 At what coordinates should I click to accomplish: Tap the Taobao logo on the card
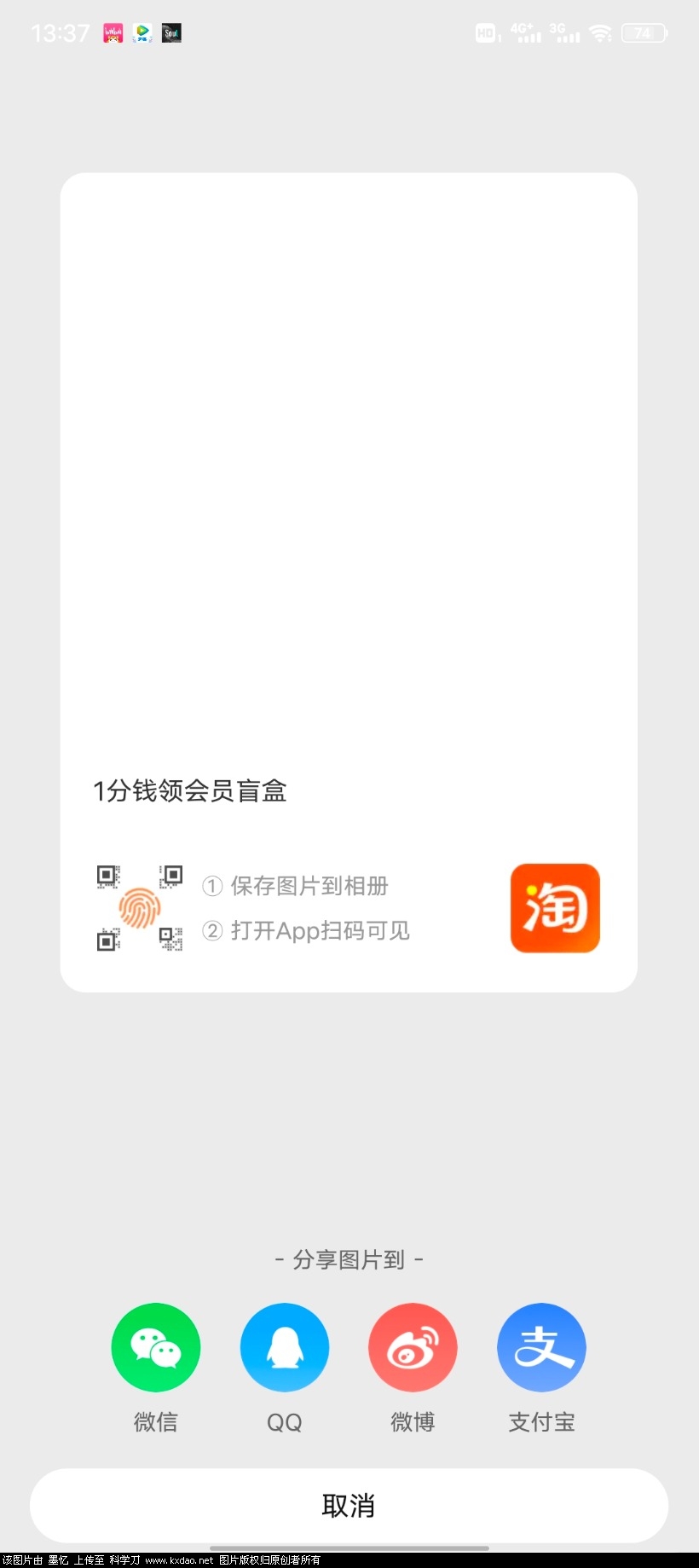[x=555, y=906]
